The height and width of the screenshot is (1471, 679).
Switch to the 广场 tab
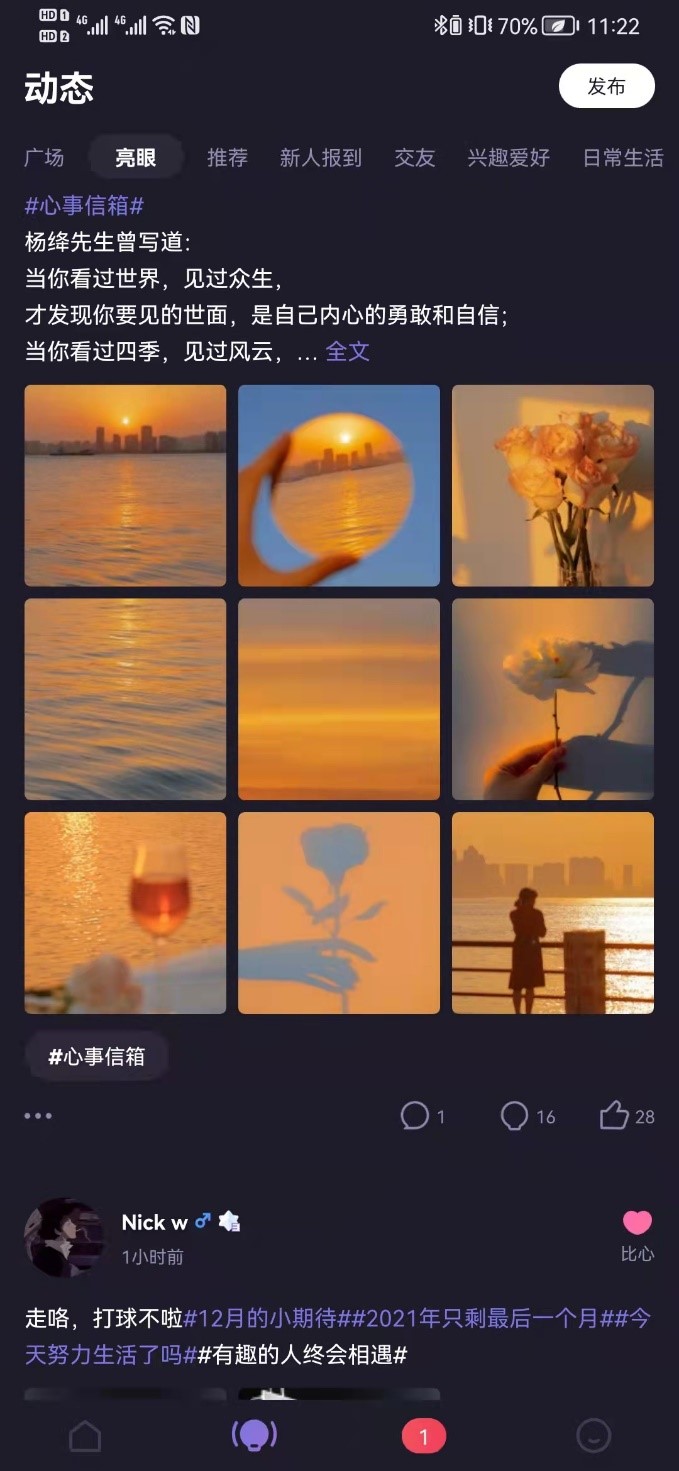(x=44, y=157)
